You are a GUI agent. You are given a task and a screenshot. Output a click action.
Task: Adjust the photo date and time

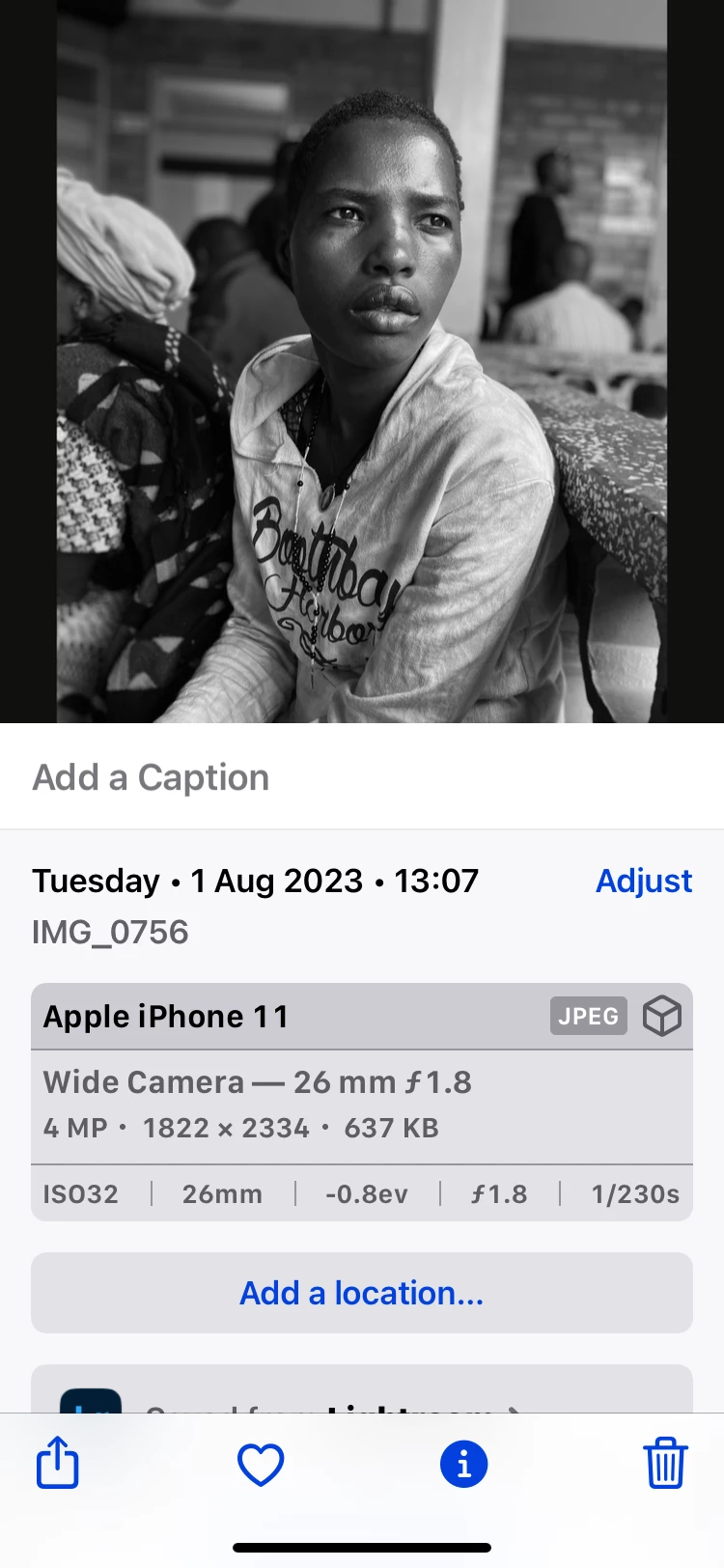point(643,881)
